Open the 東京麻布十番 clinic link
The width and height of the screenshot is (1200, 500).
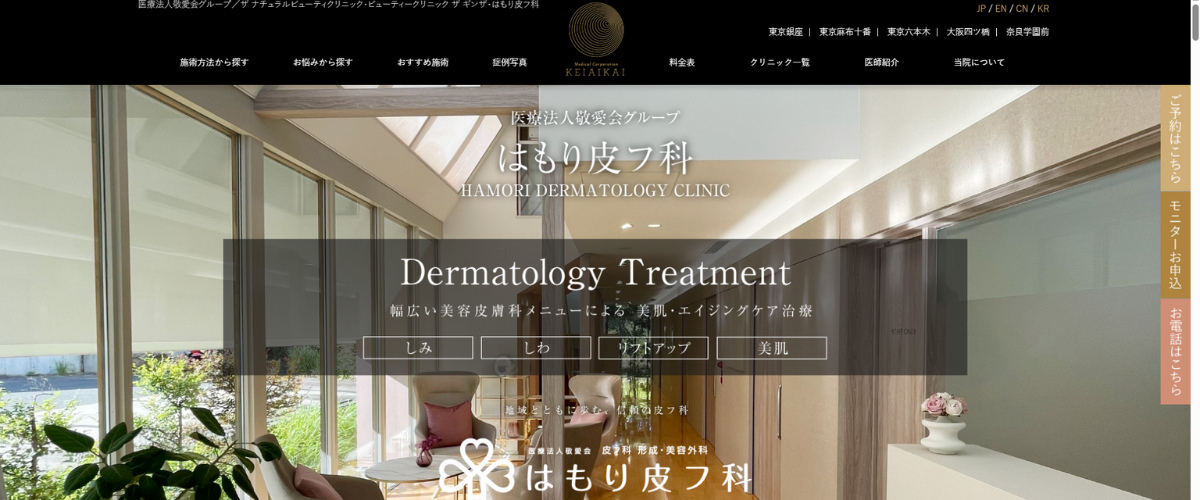pos(845,32)
